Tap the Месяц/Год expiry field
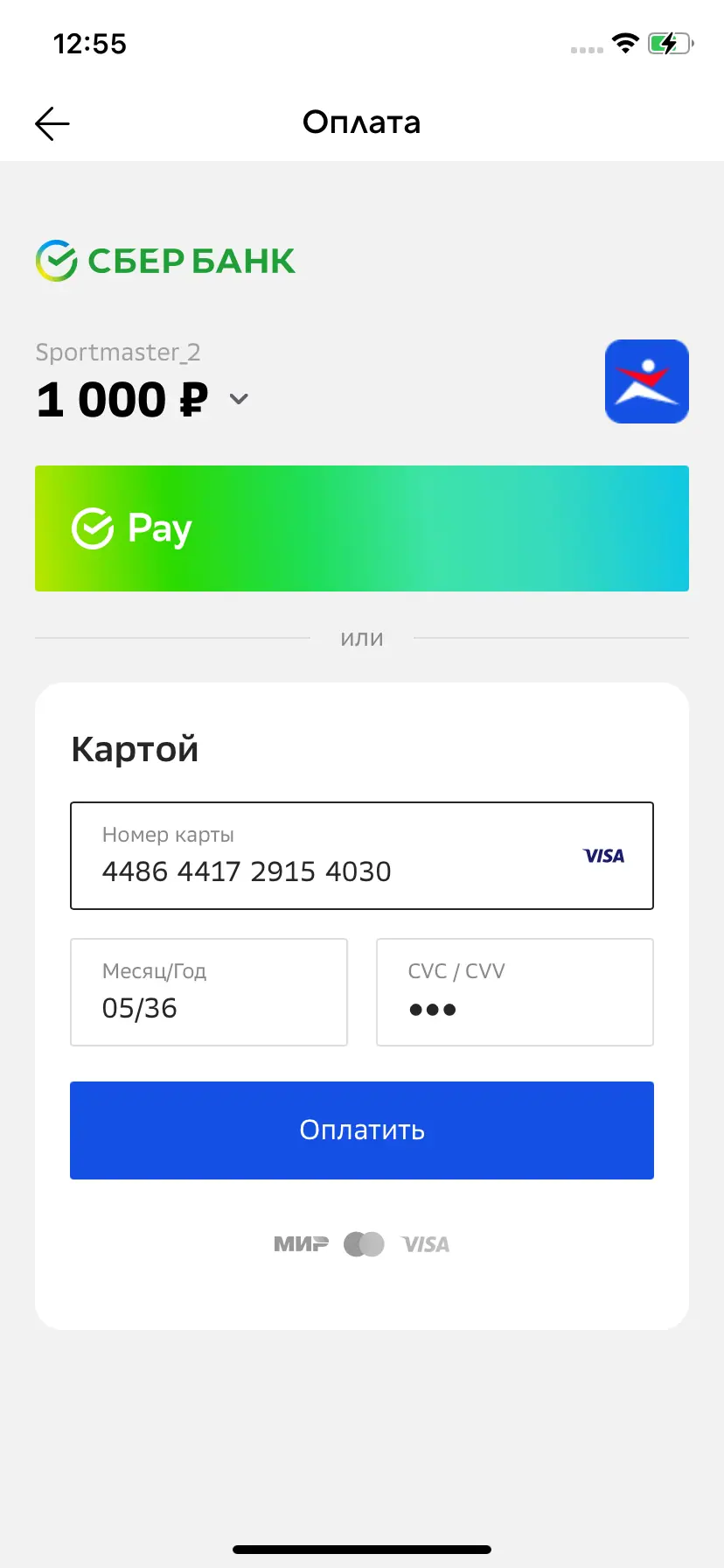The width and height of the screenshot is (724, 1568). (x=208, y=992)
